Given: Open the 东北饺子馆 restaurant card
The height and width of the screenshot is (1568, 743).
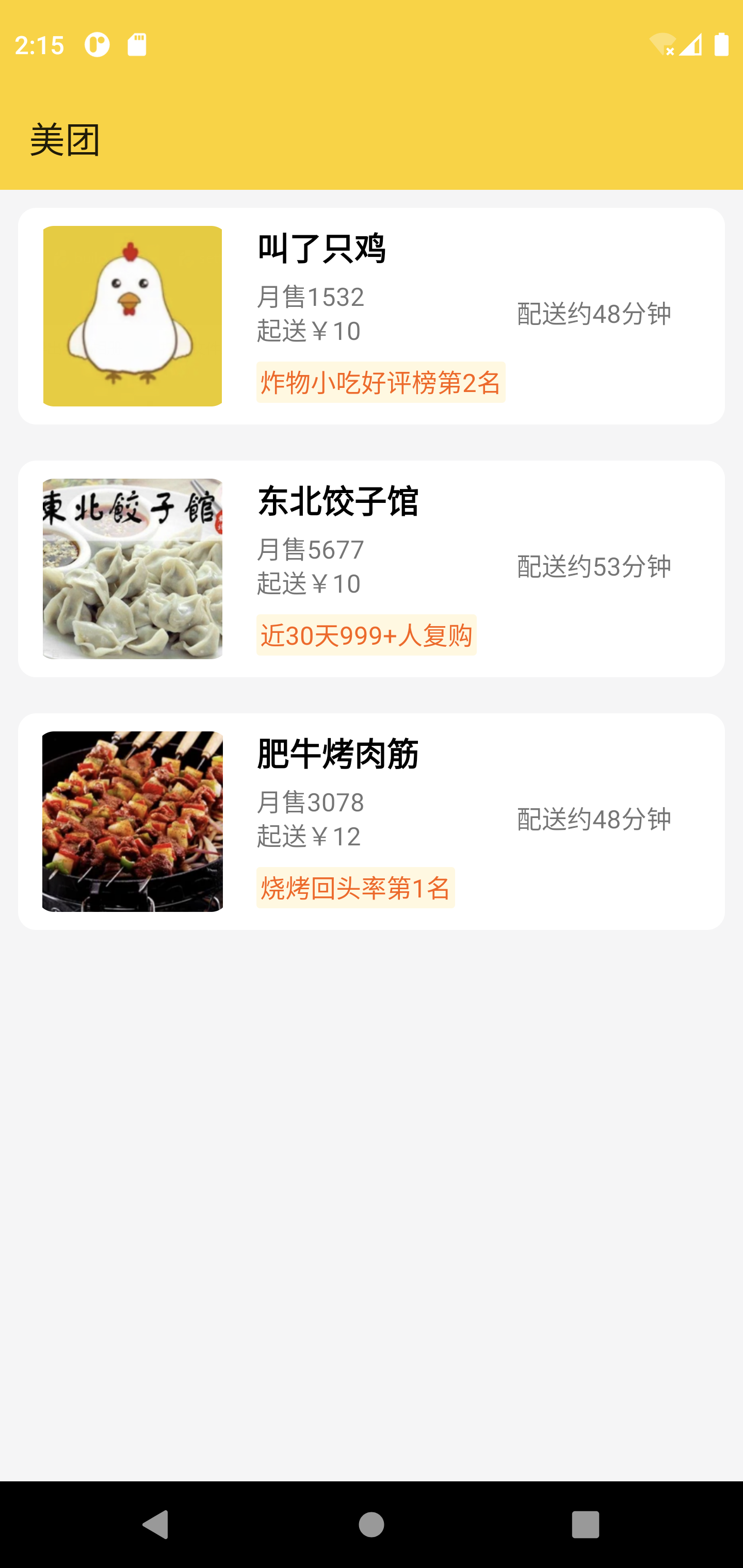Looking at the screenshot, I should [x=372, y=568].
